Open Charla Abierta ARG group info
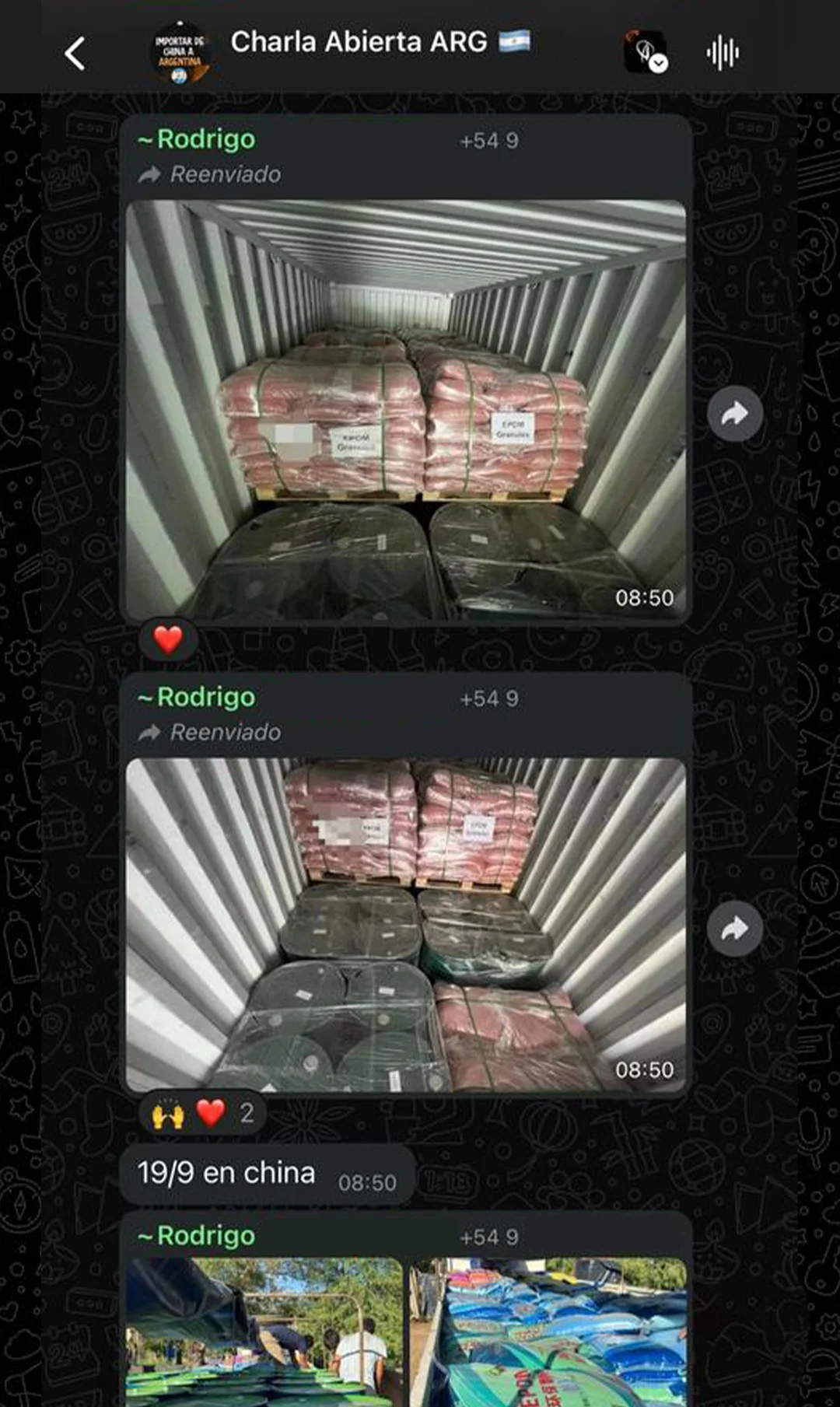Image resolution: width=840 pixels, height=1407 pixels. click(359, 42)
